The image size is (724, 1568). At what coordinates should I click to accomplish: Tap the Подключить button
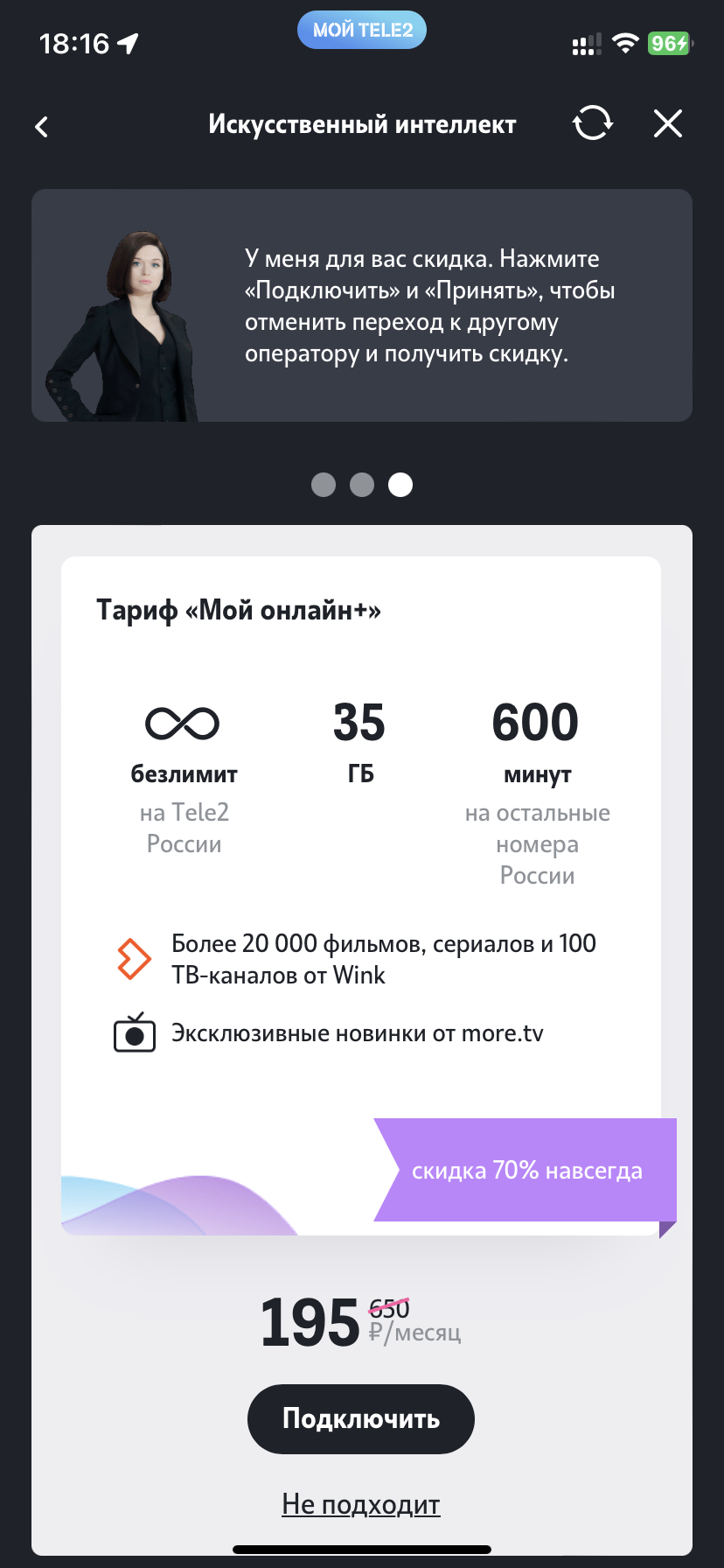[361, 1418]
